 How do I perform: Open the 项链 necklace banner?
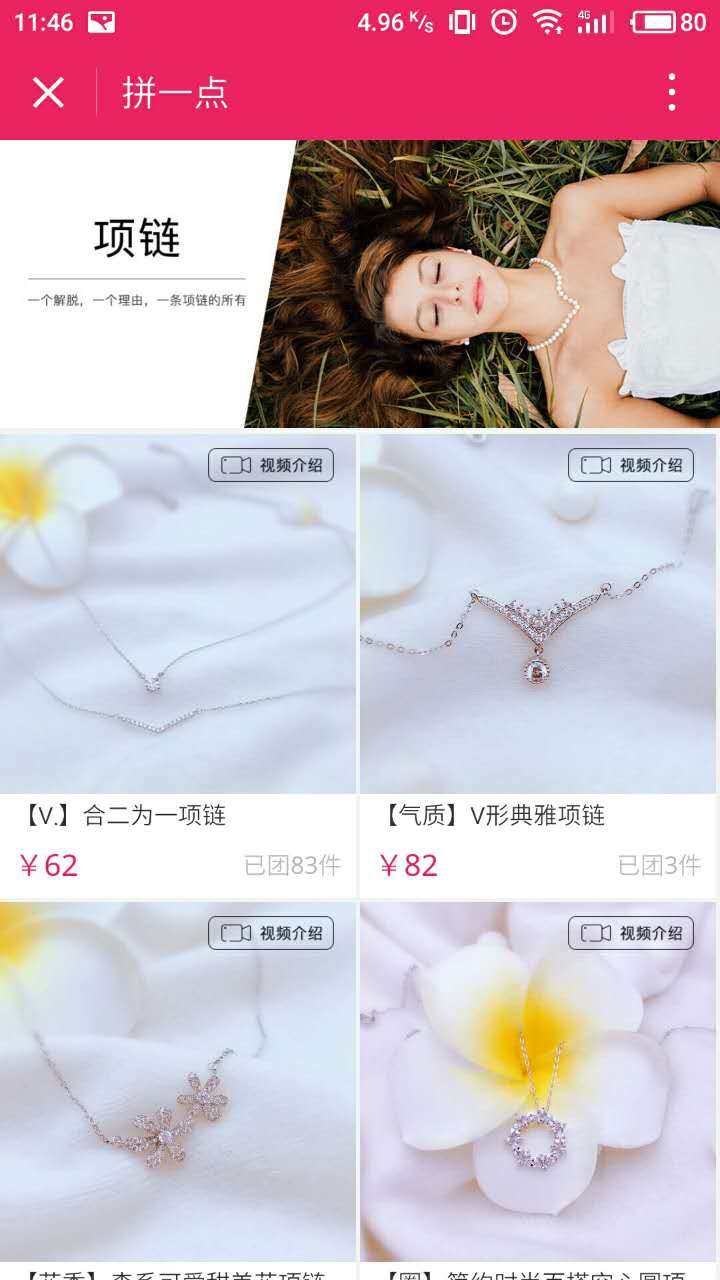(x=360, y=284)
